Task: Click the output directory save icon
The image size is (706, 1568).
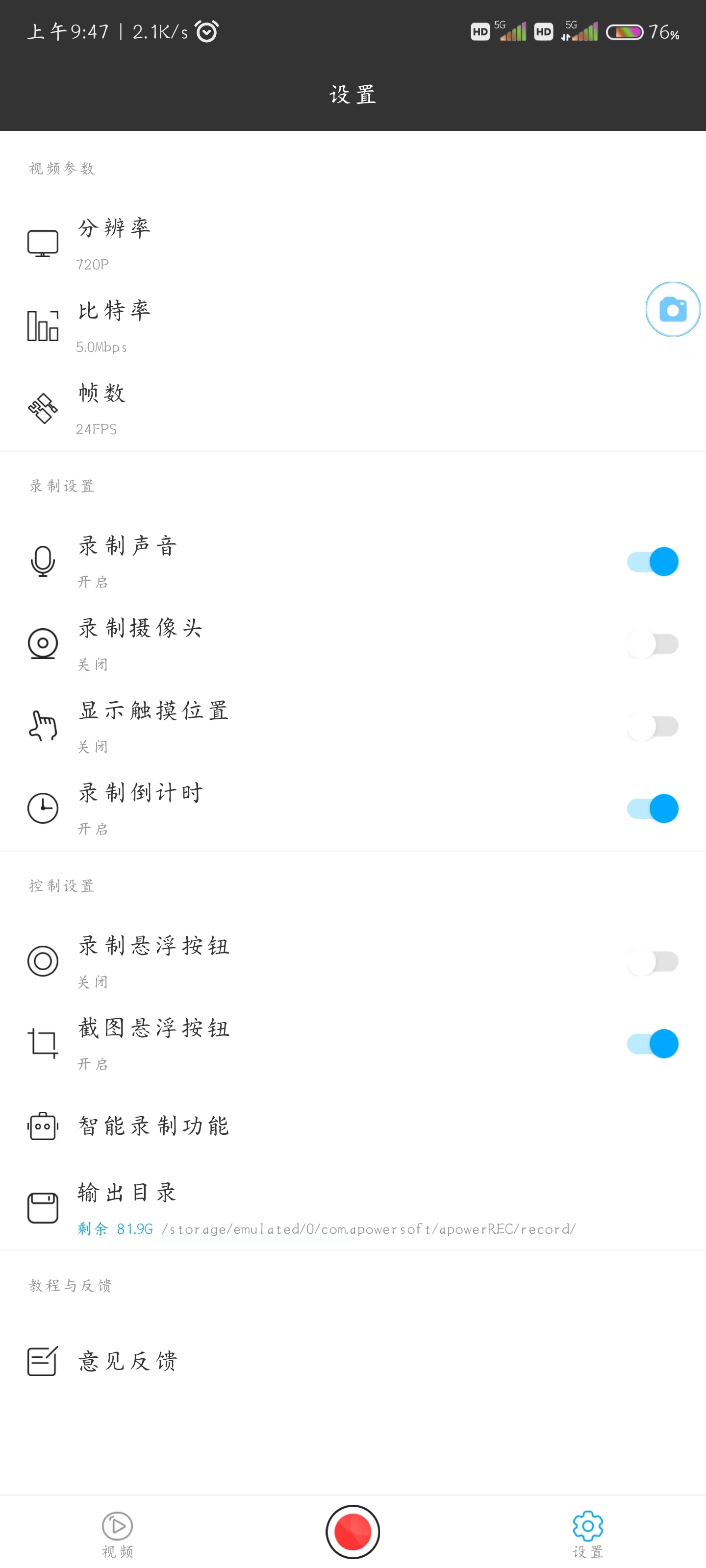Action: coord(43,1208)
